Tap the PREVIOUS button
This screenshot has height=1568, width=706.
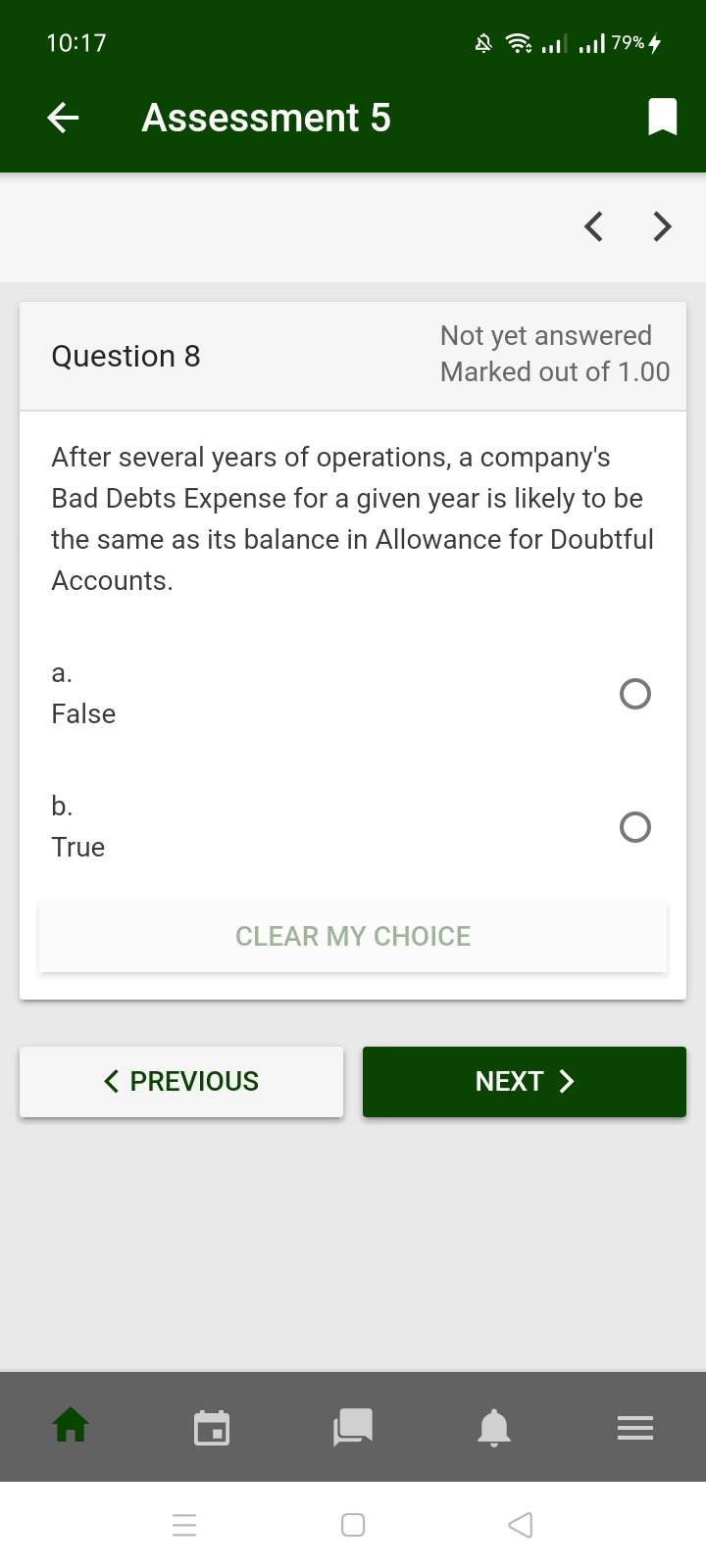(x=181, y=1081)
